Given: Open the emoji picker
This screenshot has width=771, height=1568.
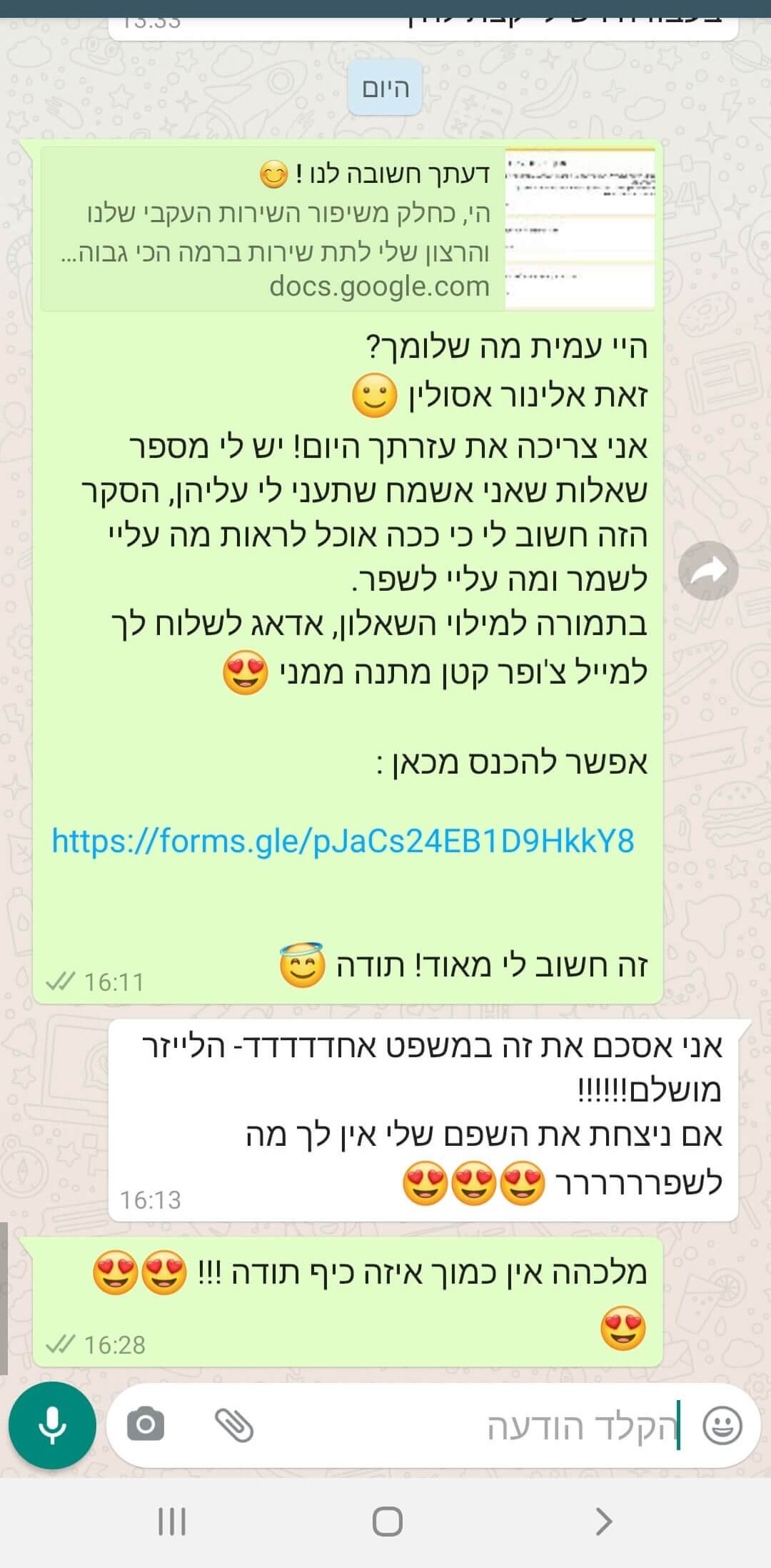Looking at the screenshot, I should [x=722, y=1425].
